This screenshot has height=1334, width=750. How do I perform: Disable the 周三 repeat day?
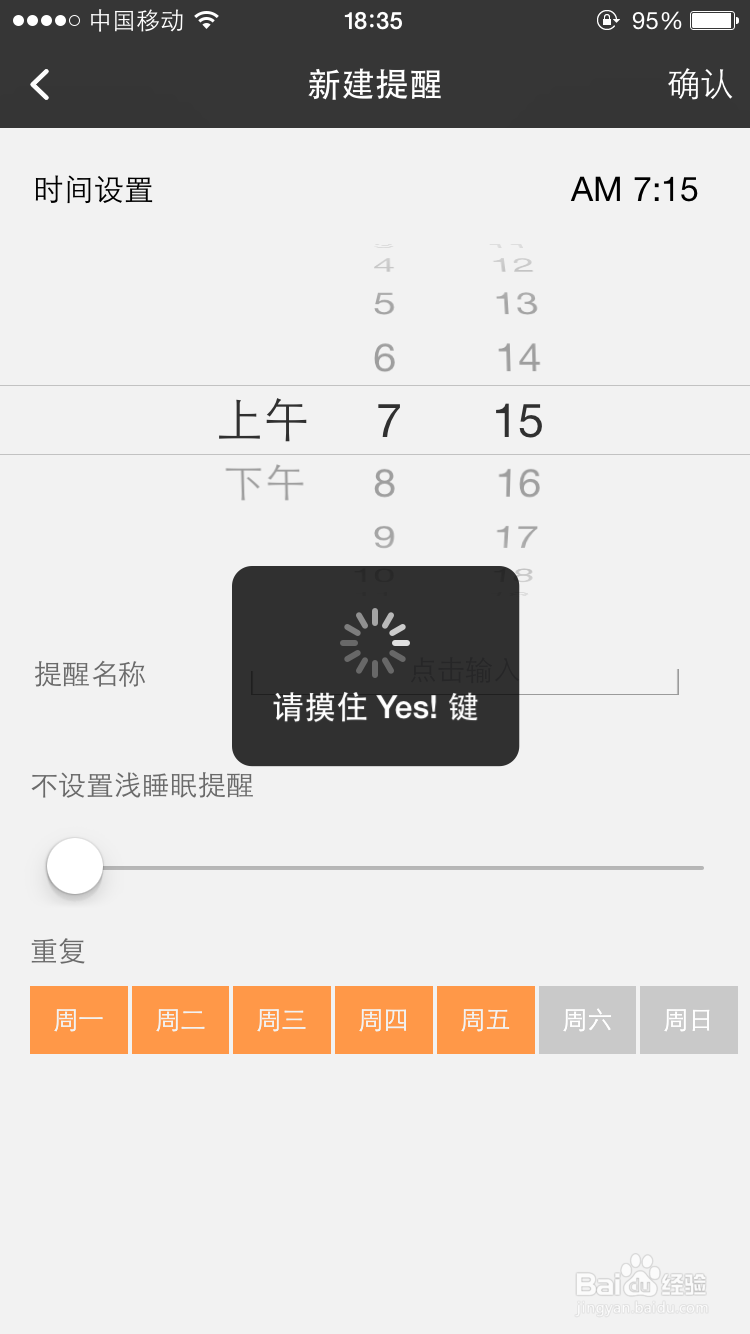(282, 1019)
